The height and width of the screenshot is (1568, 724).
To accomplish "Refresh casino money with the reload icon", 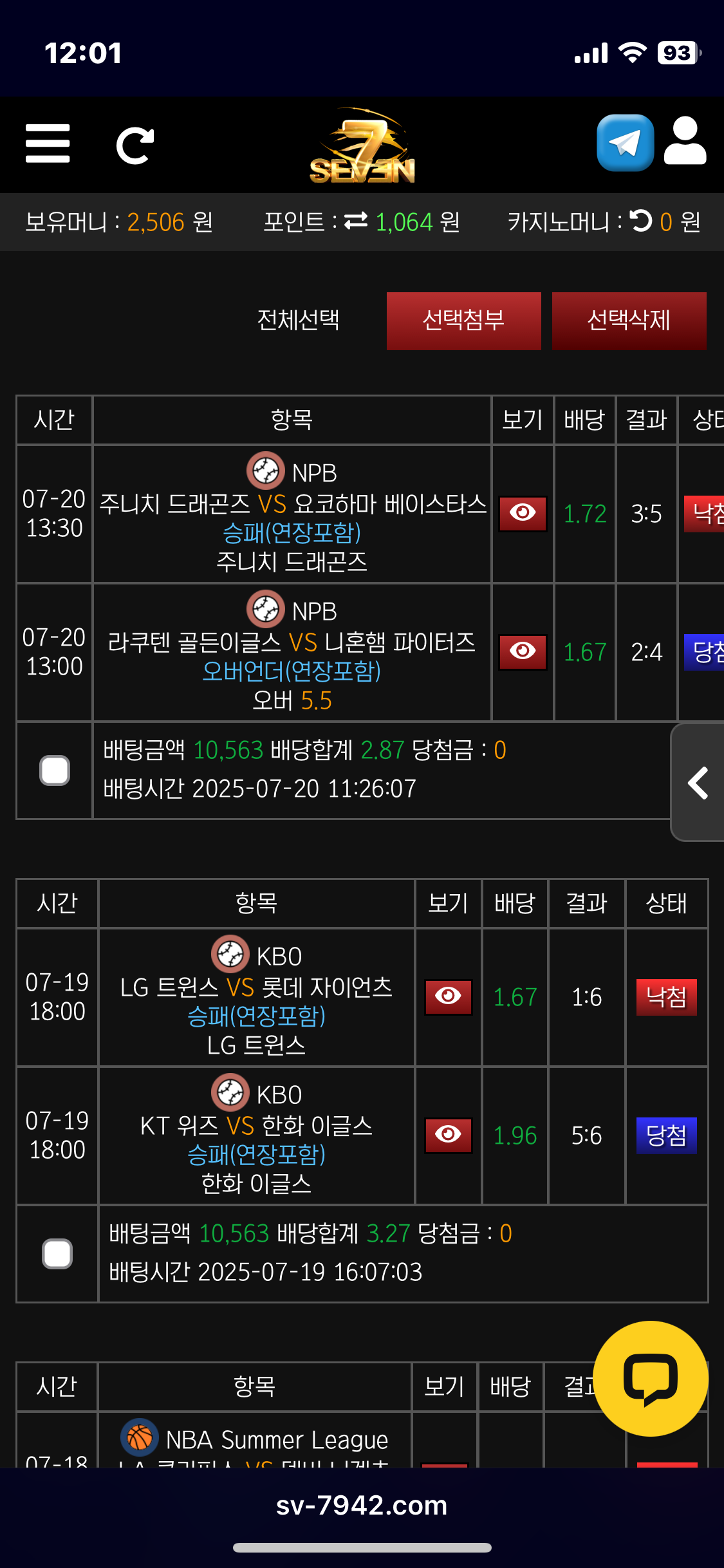I will pos(641,221).
